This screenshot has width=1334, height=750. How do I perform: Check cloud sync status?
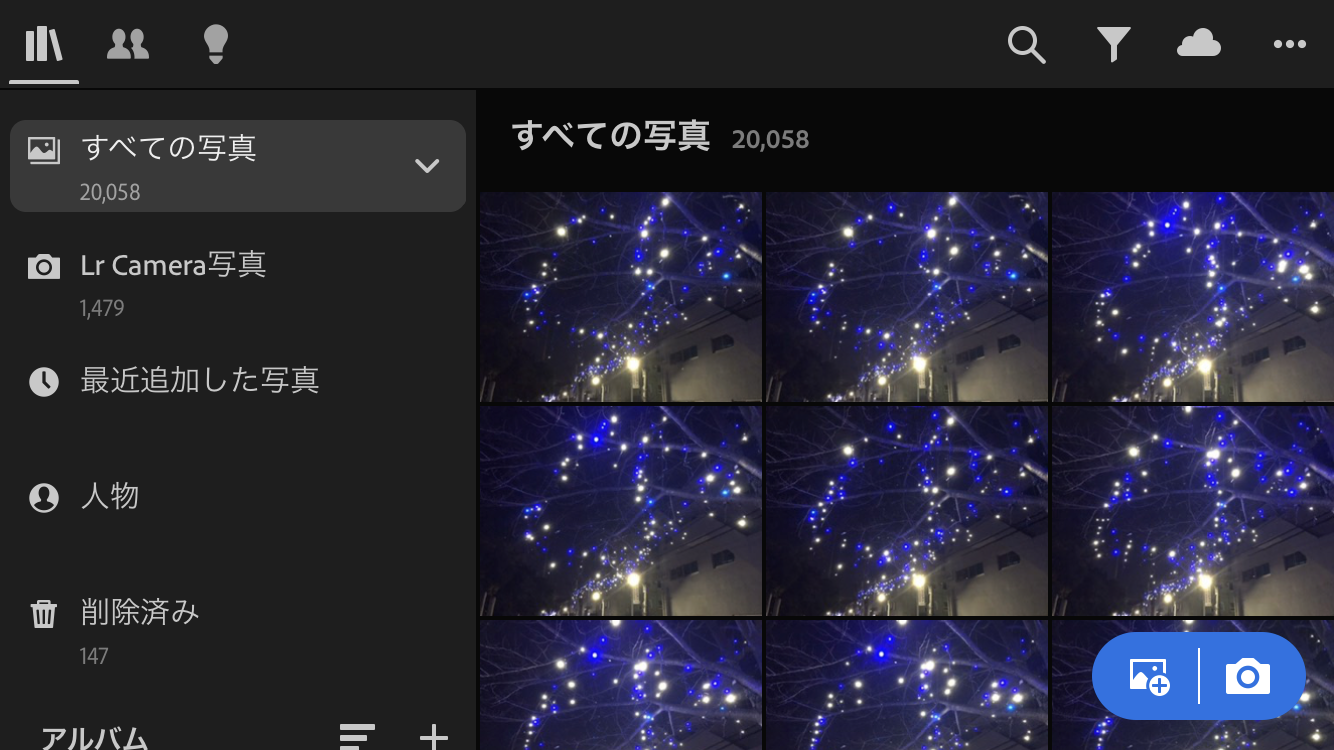[1199, 45]
